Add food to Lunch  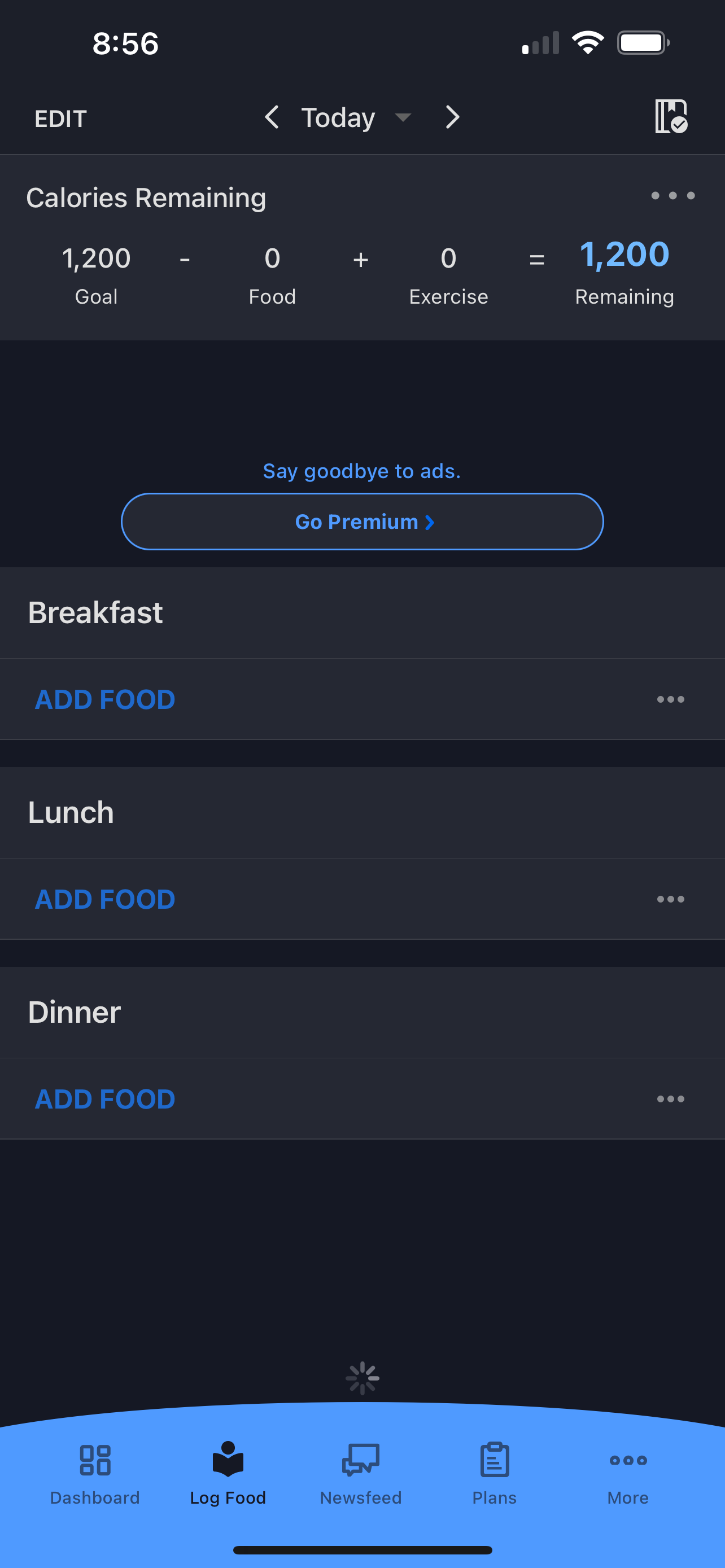(104, 899)
